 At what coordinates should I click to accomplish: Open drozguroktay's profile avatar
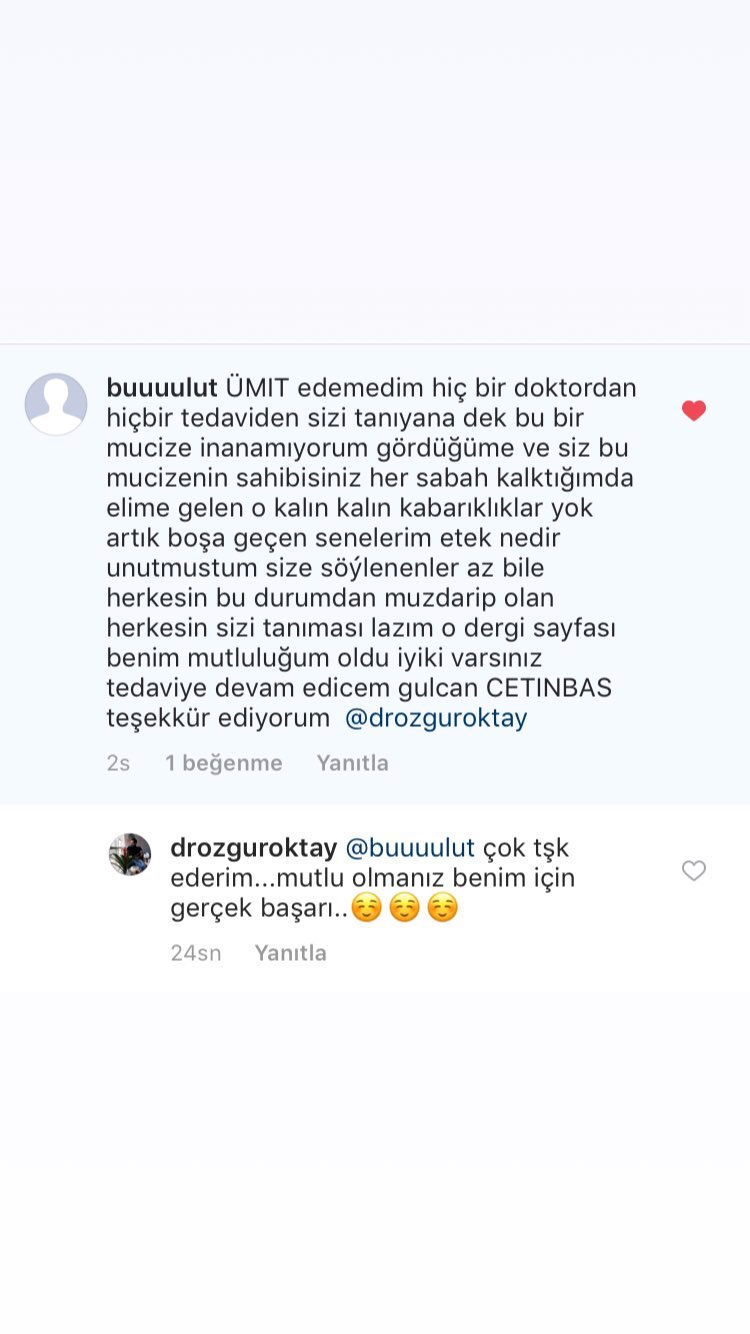tap(130, 854)
